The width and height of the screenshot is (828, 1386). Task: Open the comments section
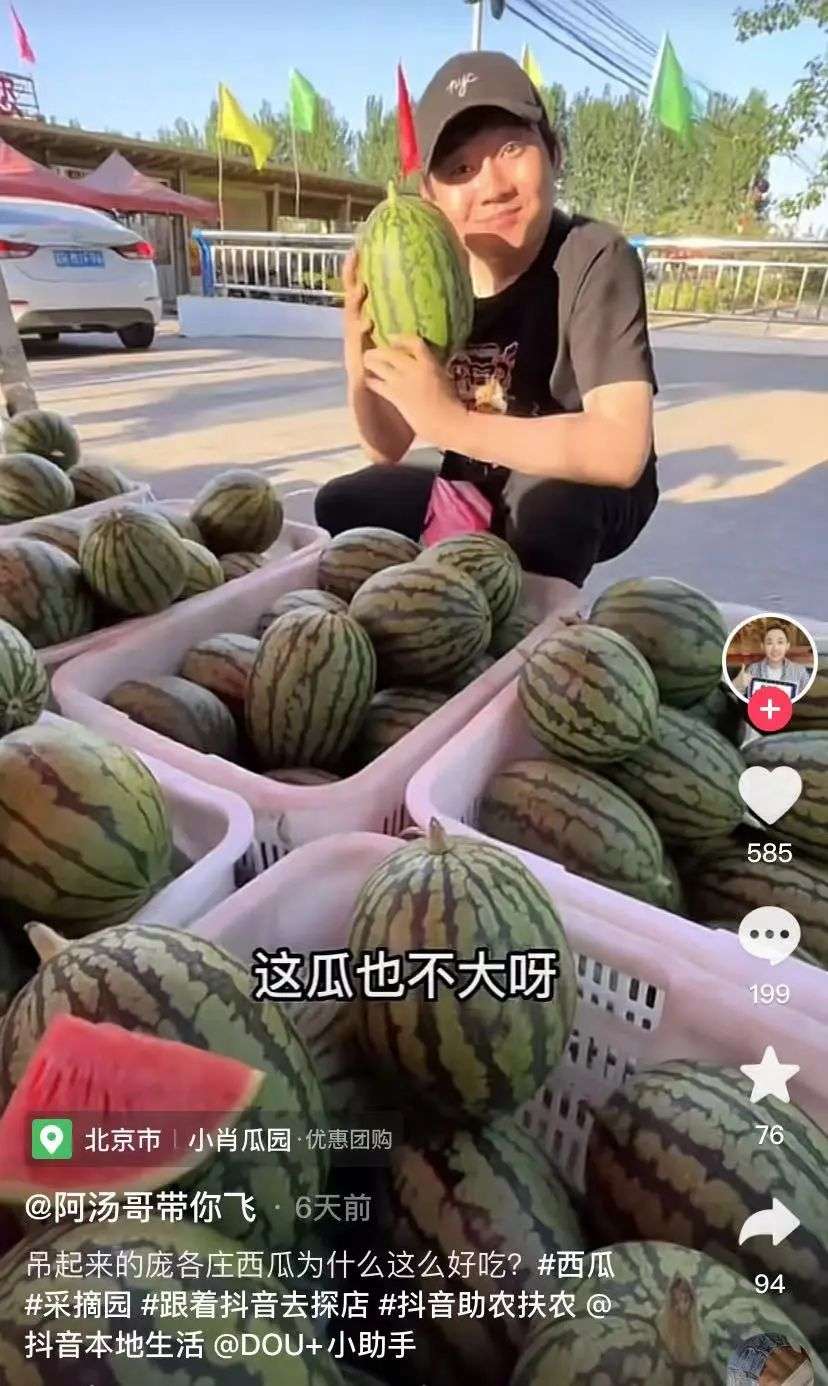coord(769,937)
